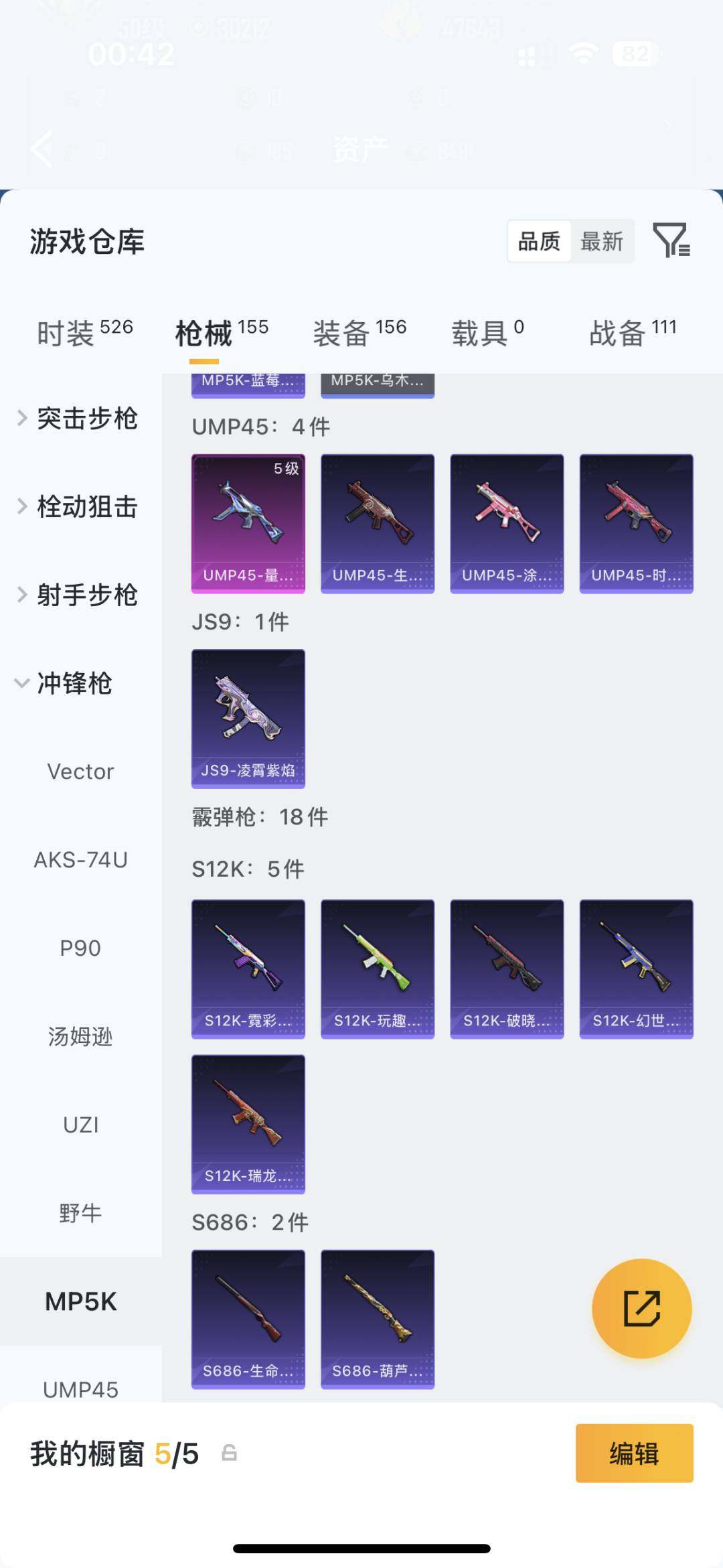View the JS9-凌霄紫焰 skin
This screenshot has height=1568, width=723.
[x=248, y=717]
